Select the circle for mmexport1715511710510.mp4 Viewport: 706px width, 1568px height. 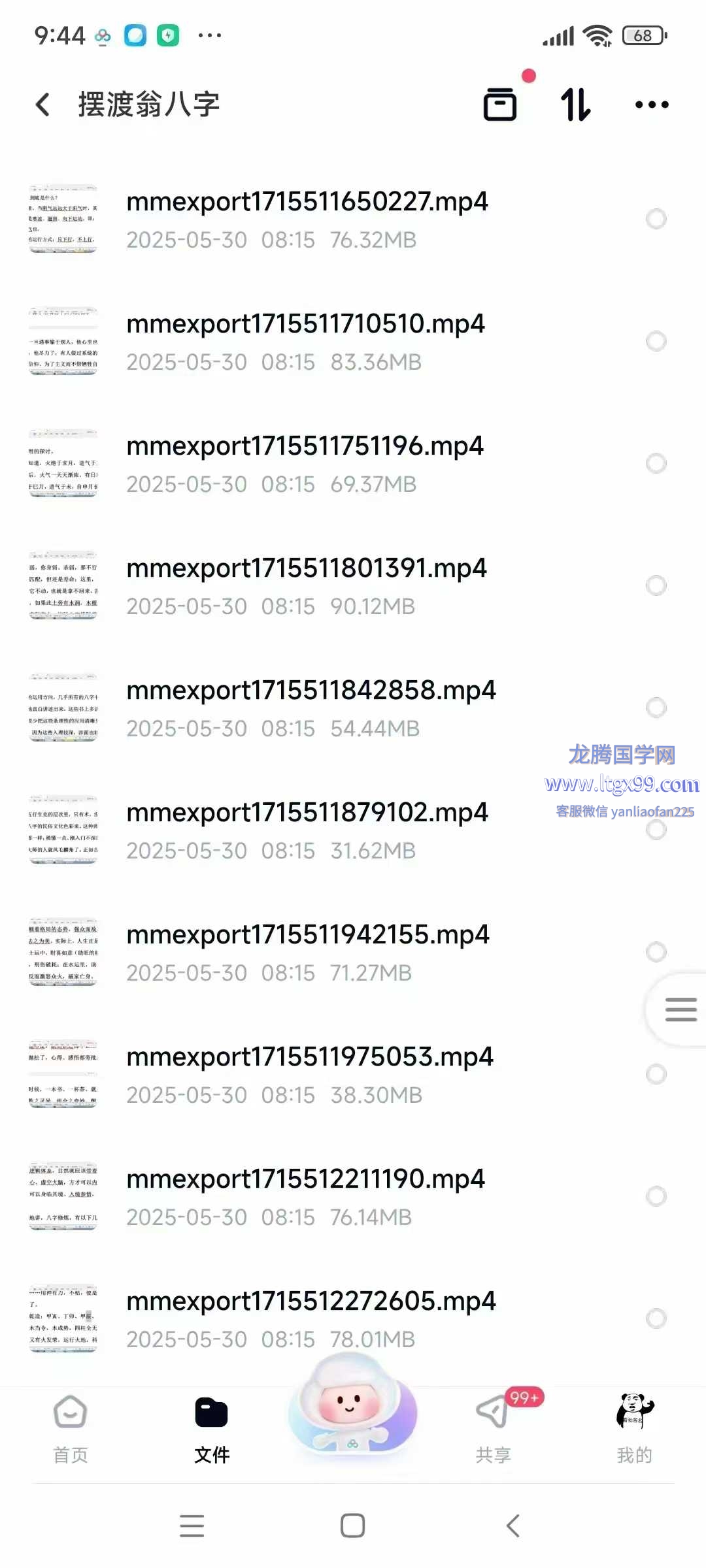(656, 341)
